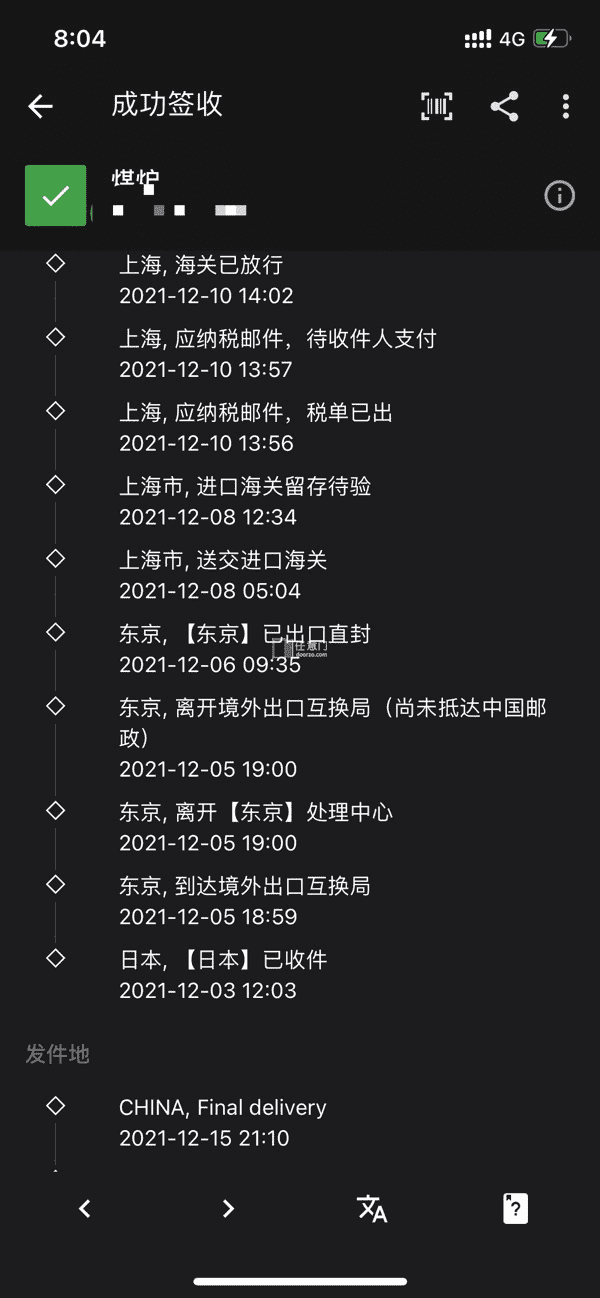Go back using the top-left arrow
This screenshot has height=1298, width=600.
pyautogui.click(x=40, y=106)
